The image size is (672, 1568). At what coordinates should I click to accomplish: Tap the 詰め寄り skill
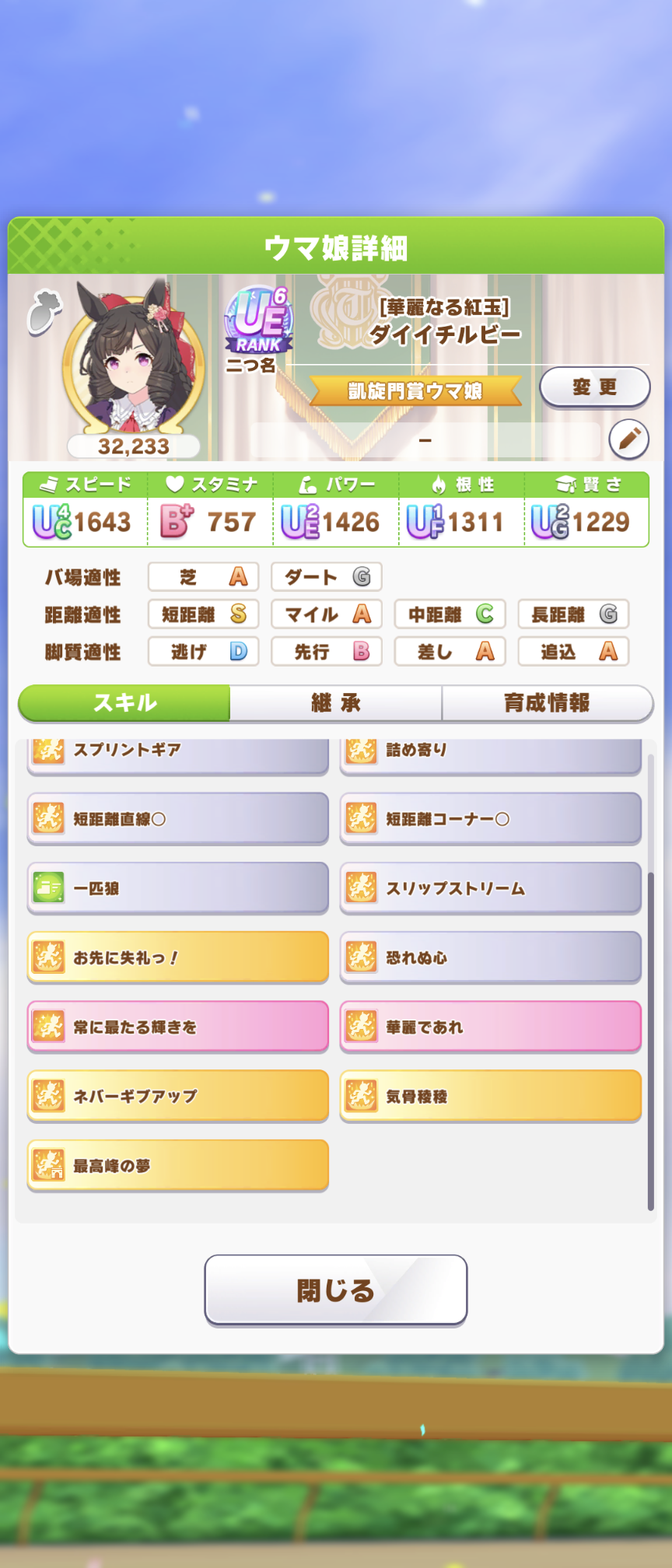491,753
